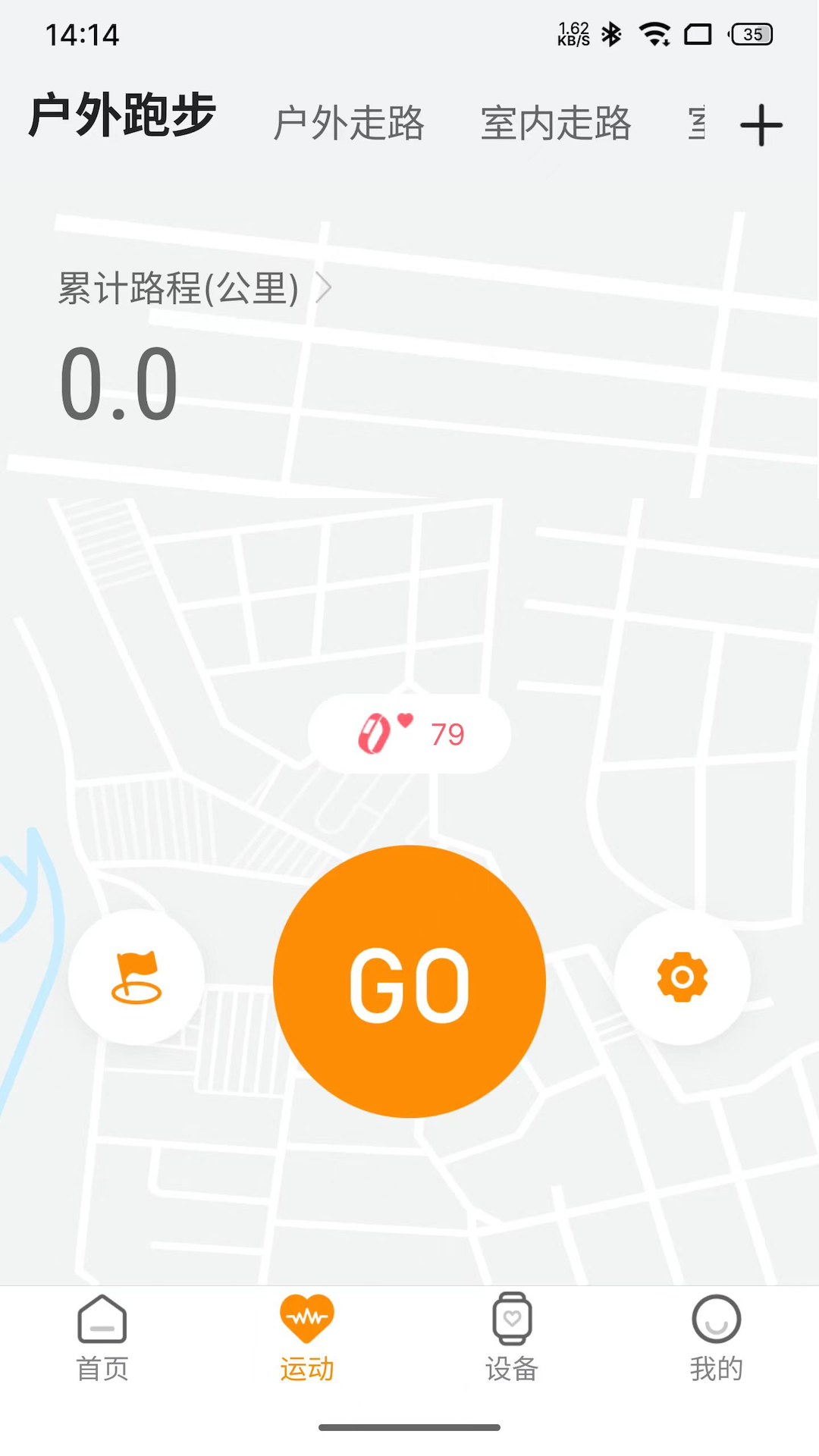
Task: Switch to 室内走路 tab
Action: tap(556, 123)
